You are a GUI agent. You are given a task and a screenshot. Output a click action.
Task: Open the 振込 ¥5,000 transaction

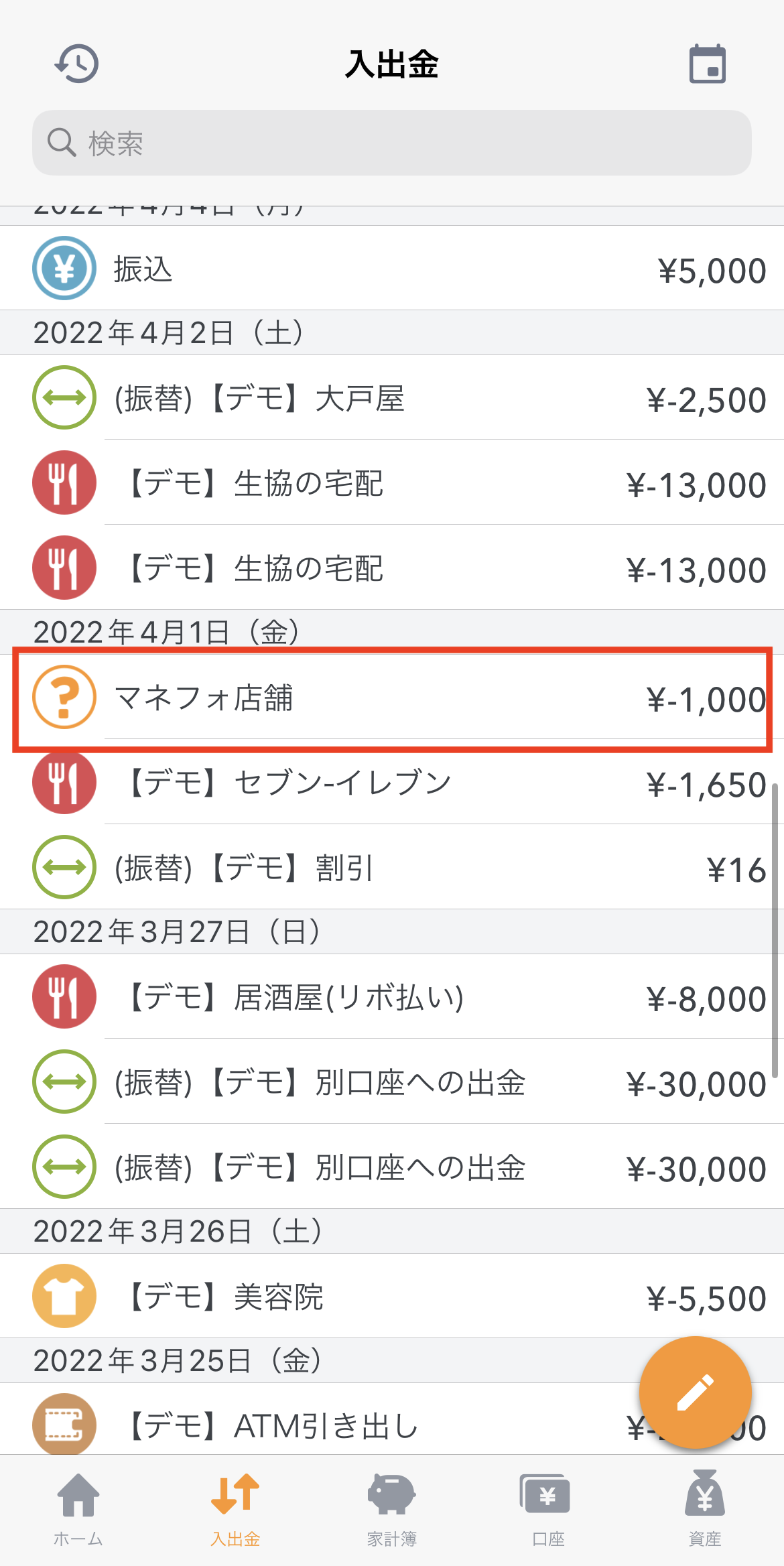(392, 268)
